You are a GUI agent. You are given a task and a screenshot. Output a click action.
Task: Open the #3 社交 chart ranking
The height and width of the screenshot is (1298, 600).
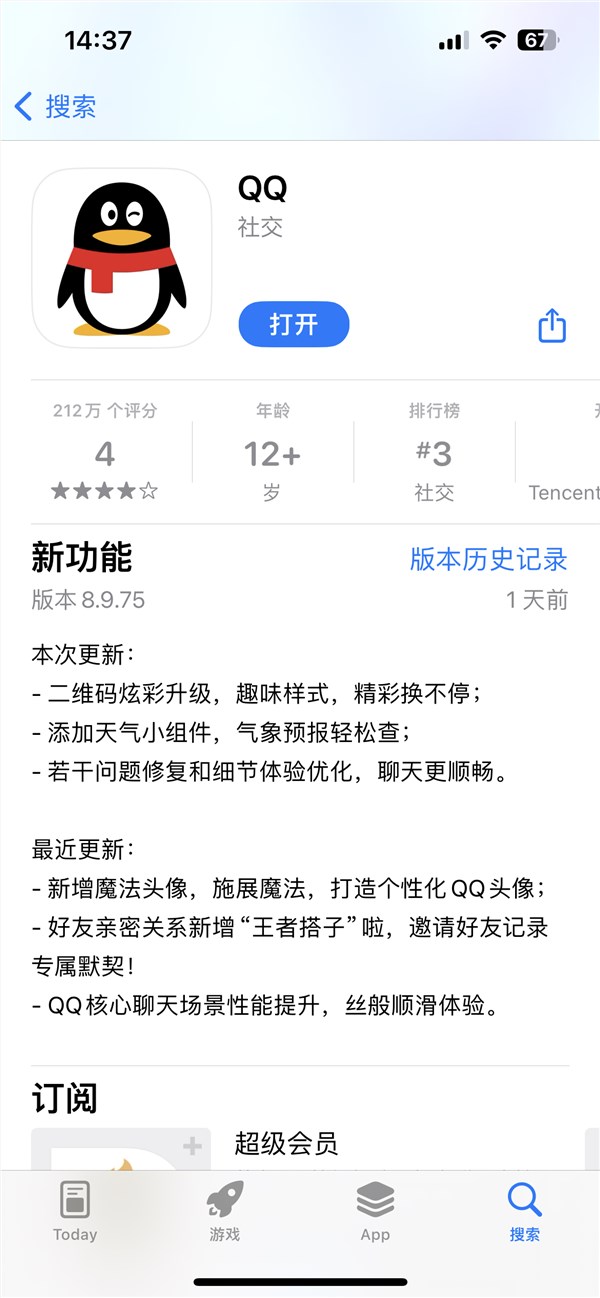point(434,453)
